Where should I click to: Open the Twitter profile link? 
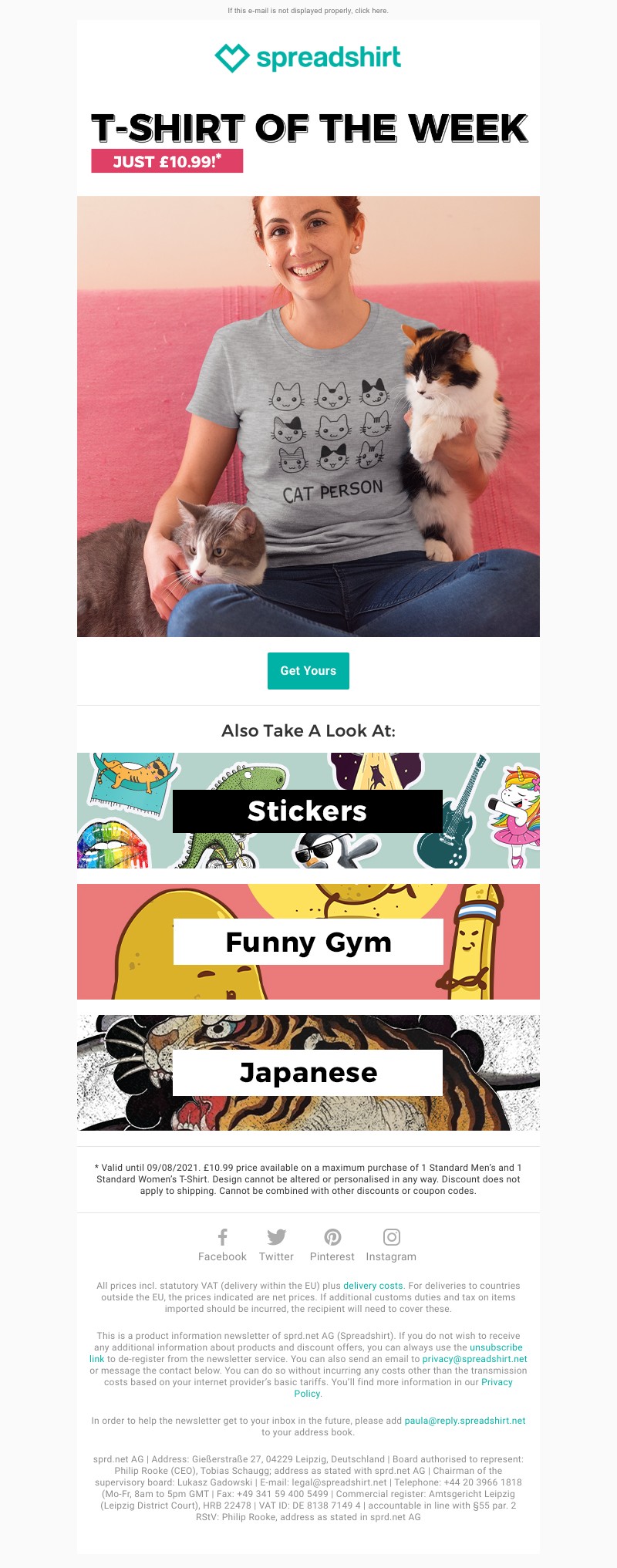coord(276,1245)
